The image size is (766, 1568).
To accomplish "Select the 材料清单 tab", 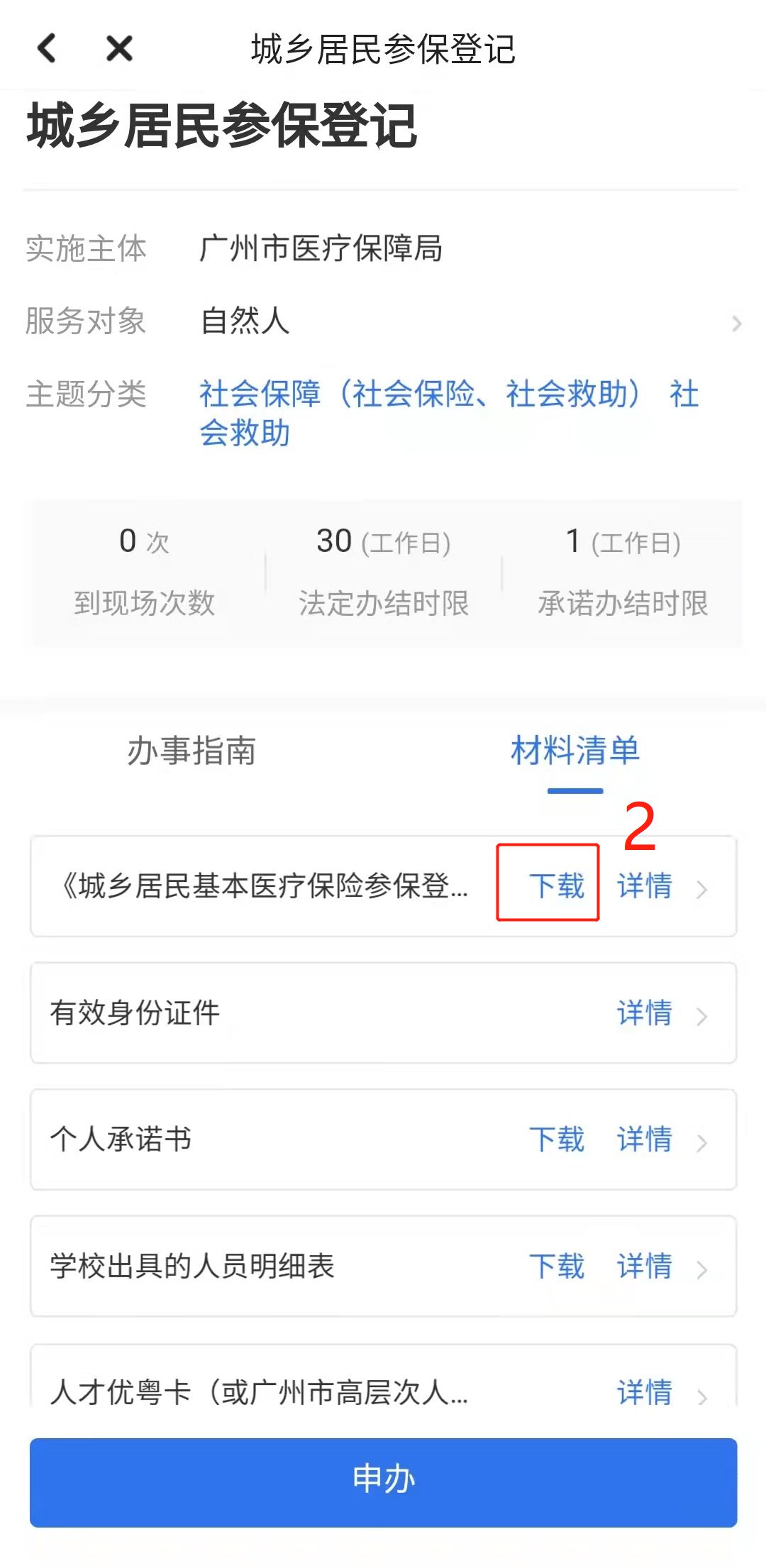I will coord(574,751).
